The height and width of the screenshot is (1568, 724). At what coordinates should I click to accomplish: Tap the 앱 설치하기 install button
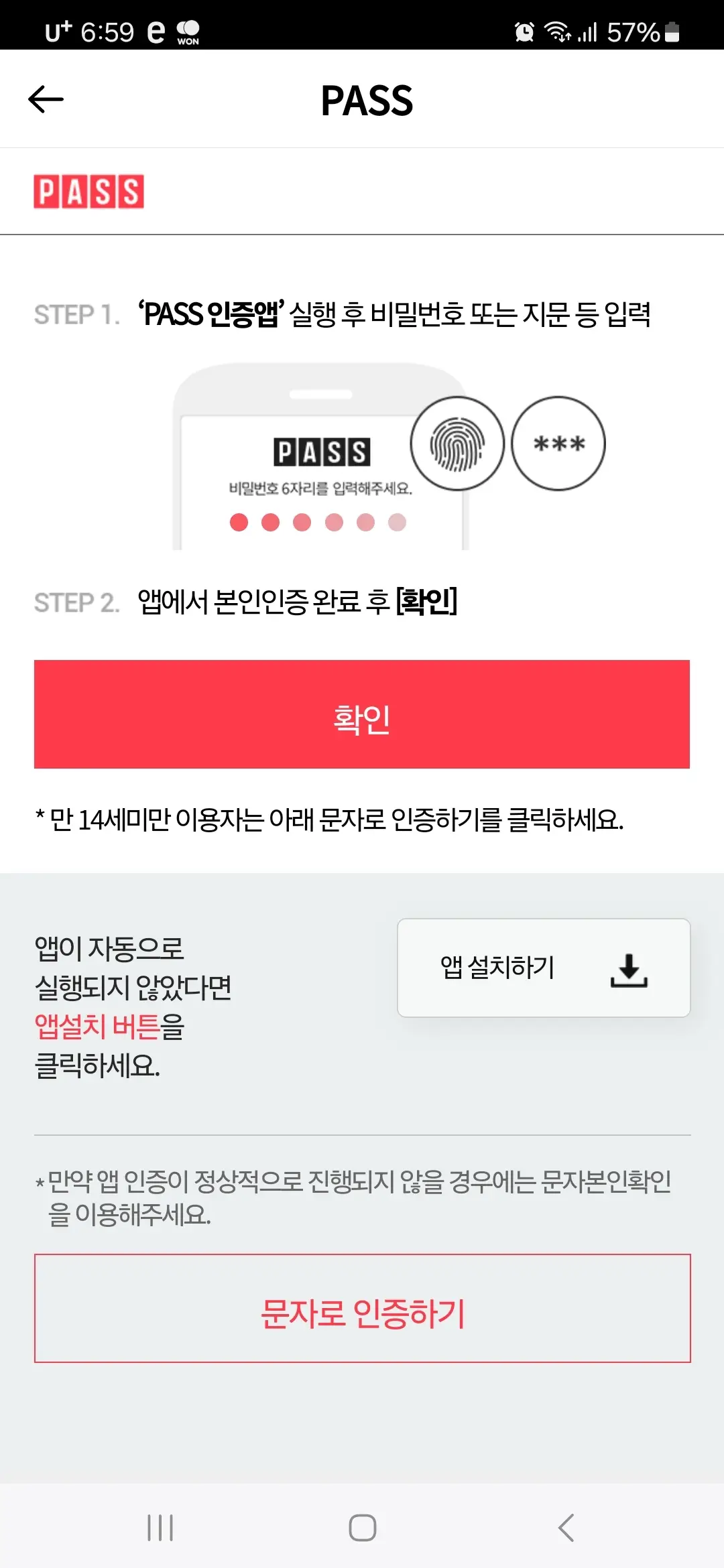coord(543,969)
